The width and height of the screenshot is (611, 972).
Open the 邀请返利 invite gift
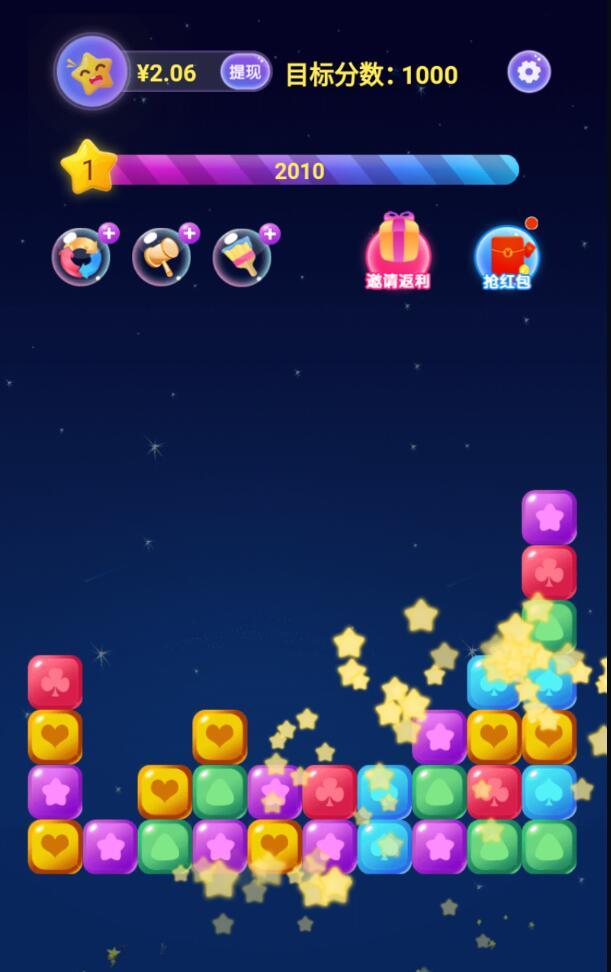click(398, 251)
